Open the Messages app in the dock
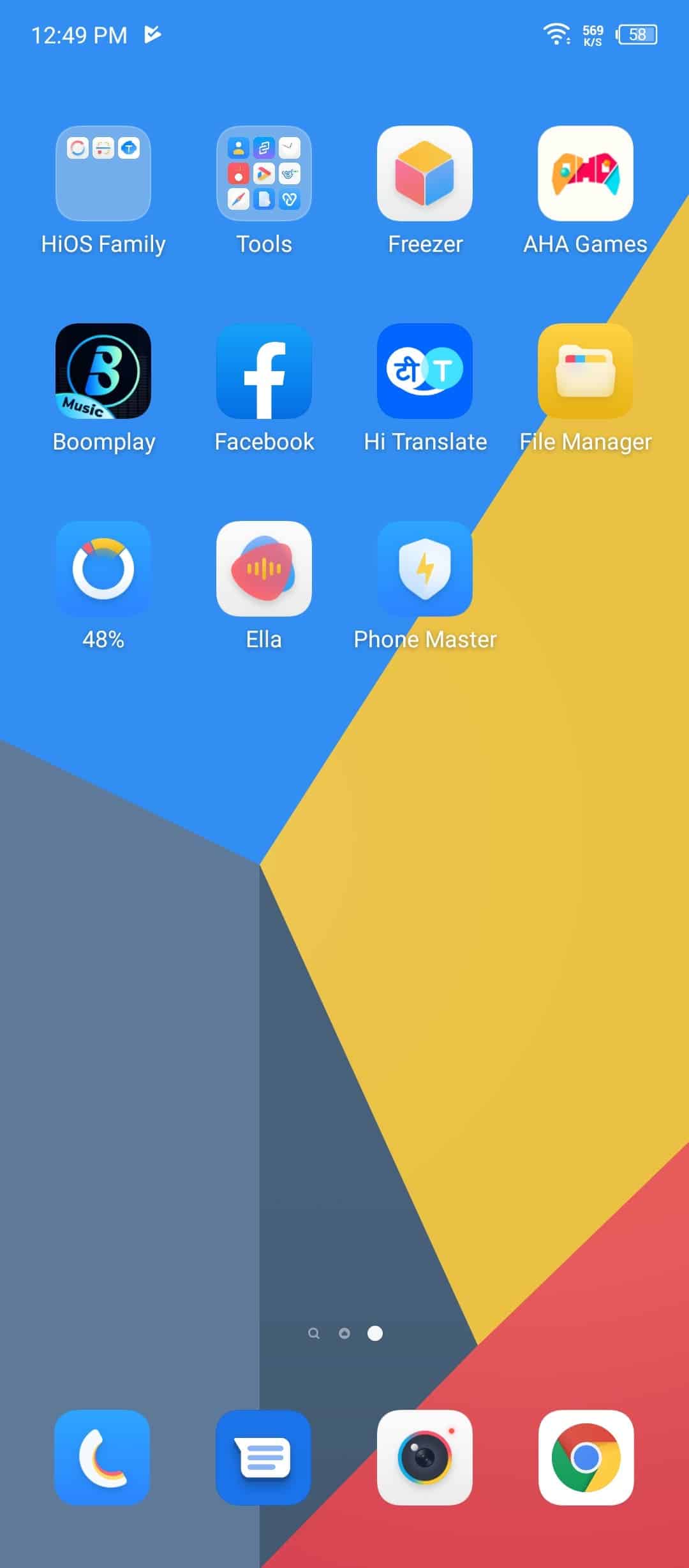 263,1458
